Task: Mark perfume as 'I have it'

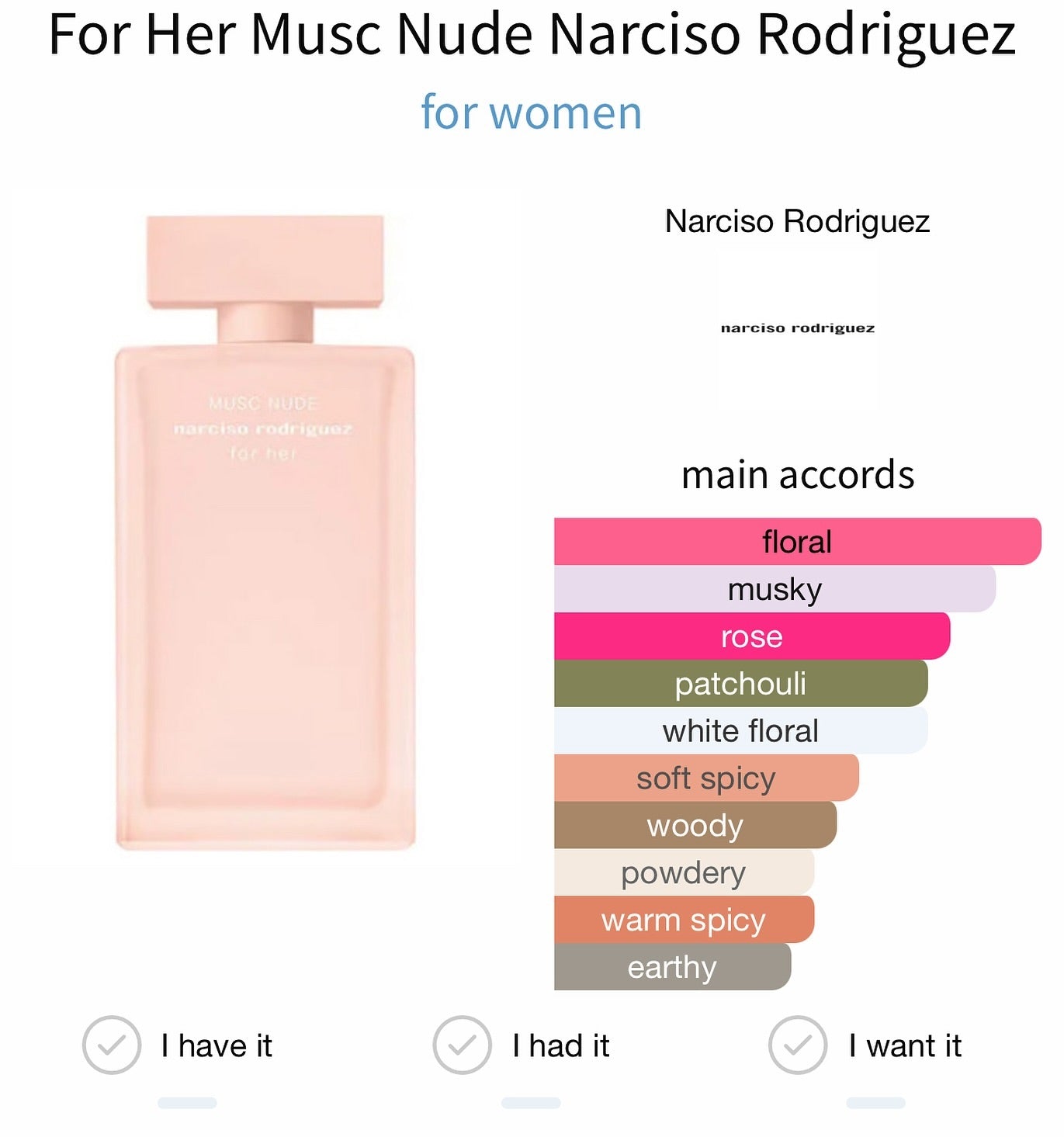Action: pyautogui.click(x=112, y=1045)
